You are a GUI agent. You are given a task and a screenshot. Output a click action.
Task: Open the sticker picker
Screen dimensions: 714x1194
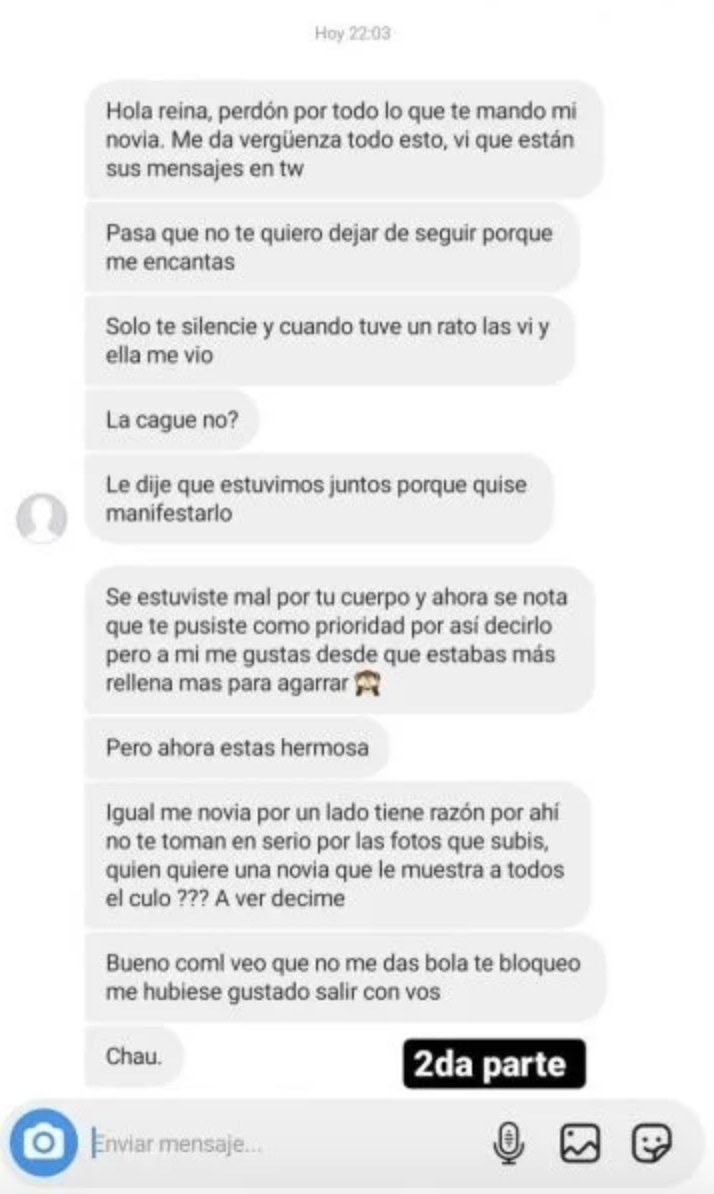pos(651,1142)
